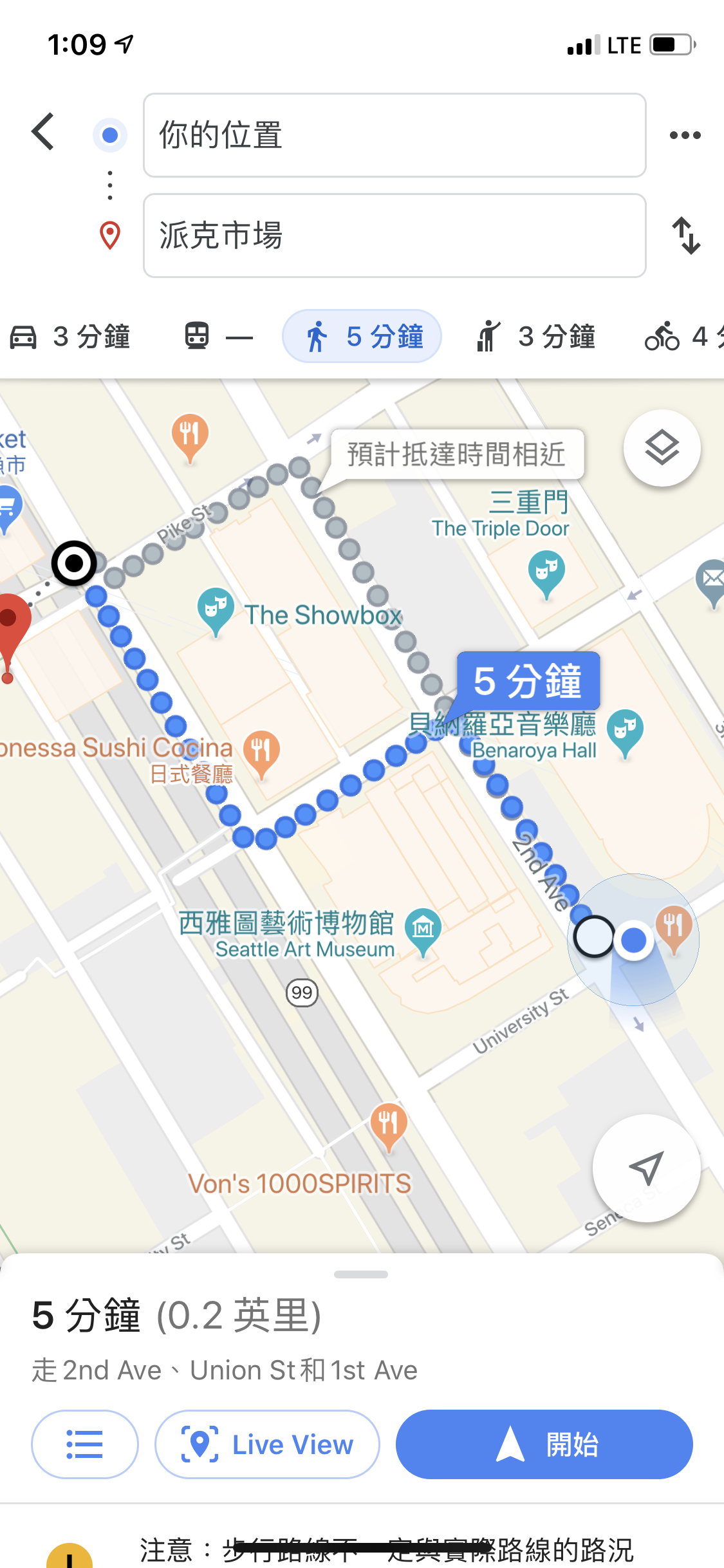This screenshot has height=1568, width=724.
Task: Open the three-dot overflow menu
Action: pos(685,135)
